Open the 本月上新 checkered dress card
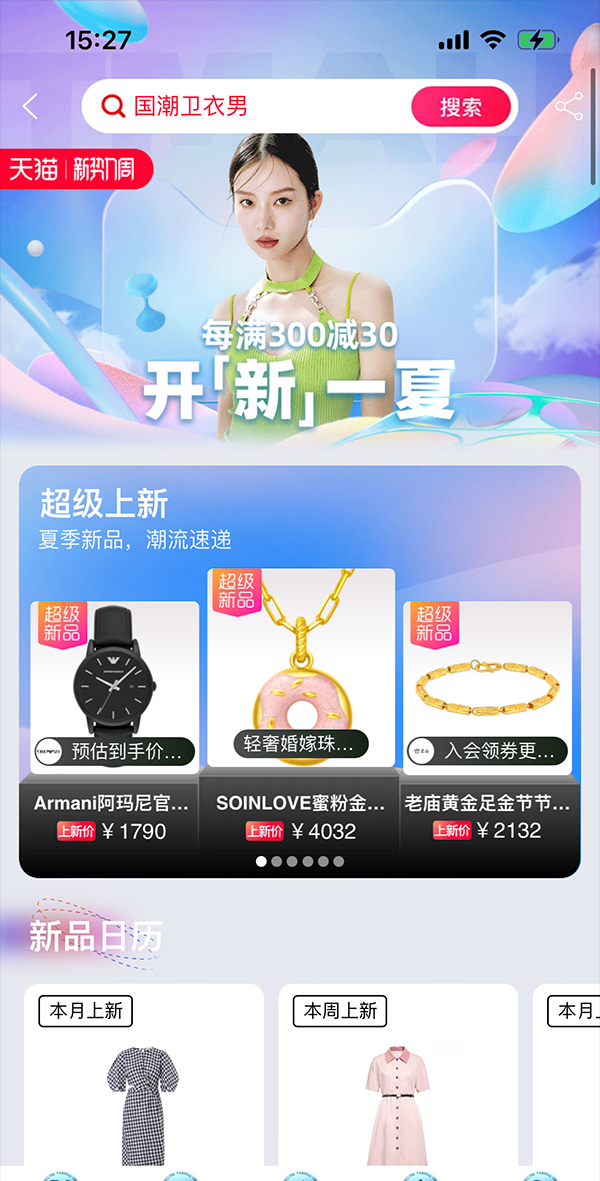 click(x=143, y=1080)
